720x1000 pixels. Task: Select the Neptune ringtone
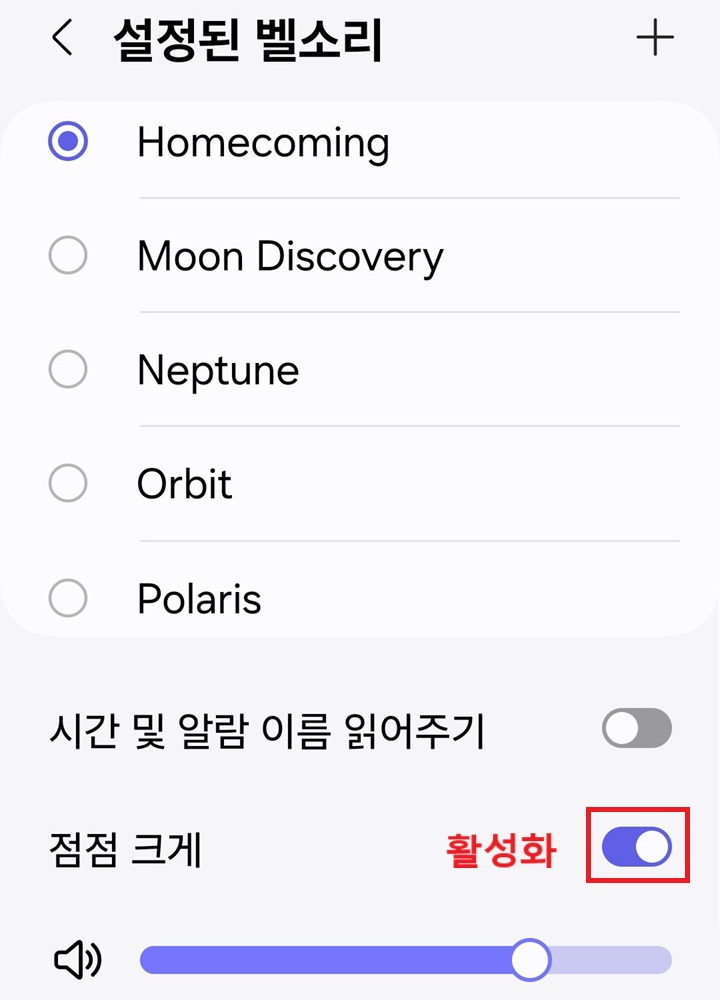[68, 370]
